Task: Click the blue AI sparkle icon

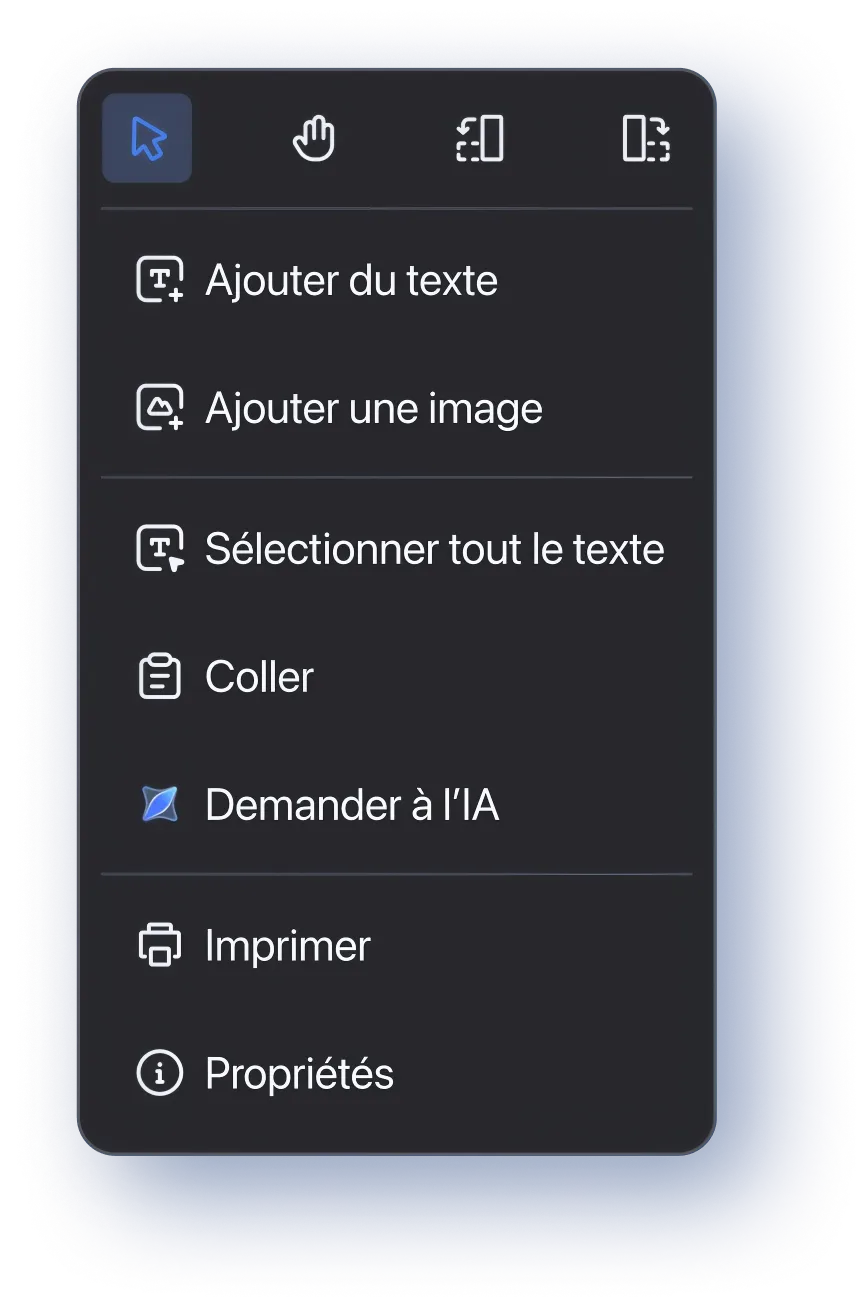Action: (x=158, y=804)
